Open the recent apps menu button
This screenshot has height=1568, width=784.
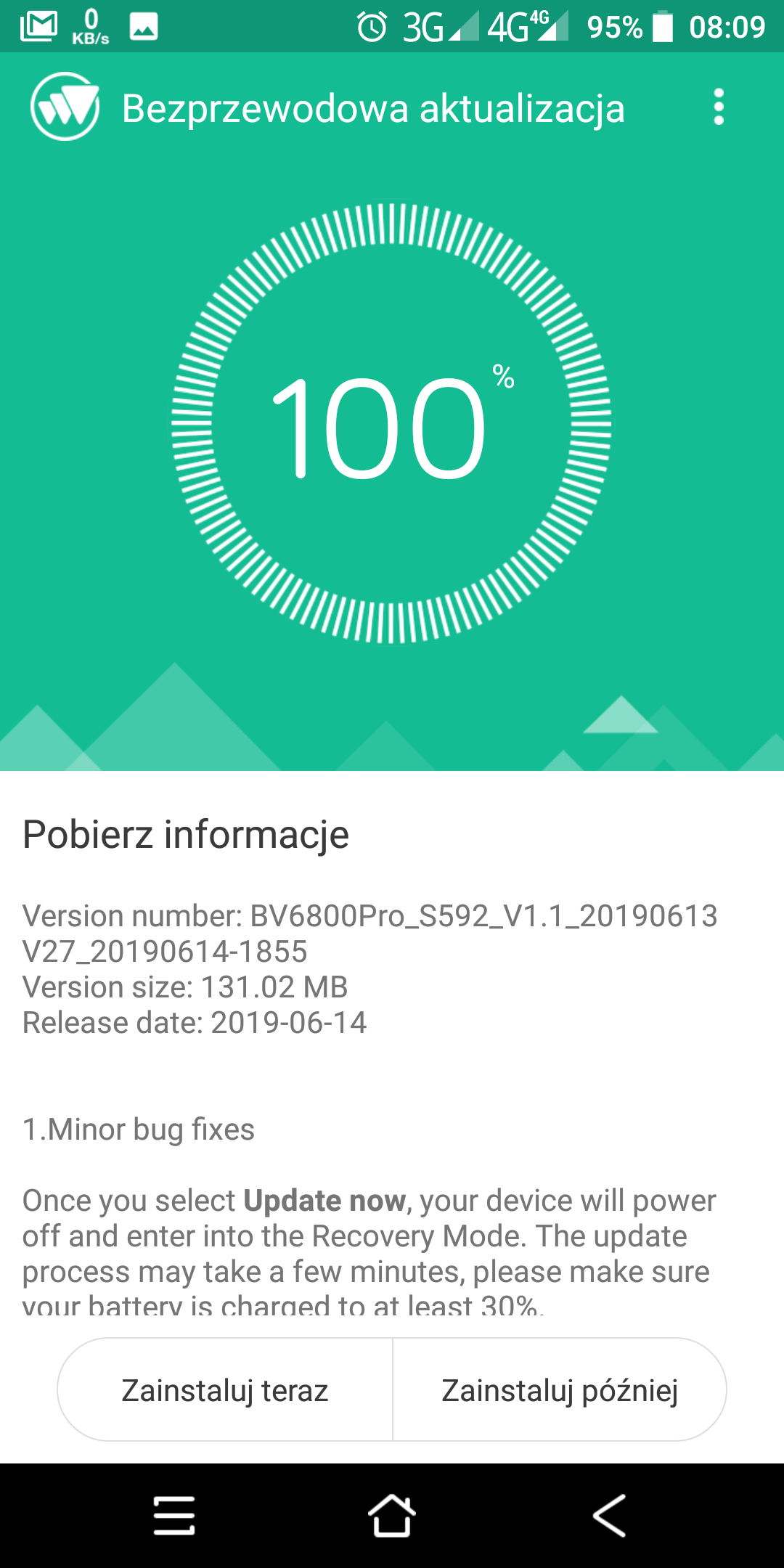click(174, 1515)
